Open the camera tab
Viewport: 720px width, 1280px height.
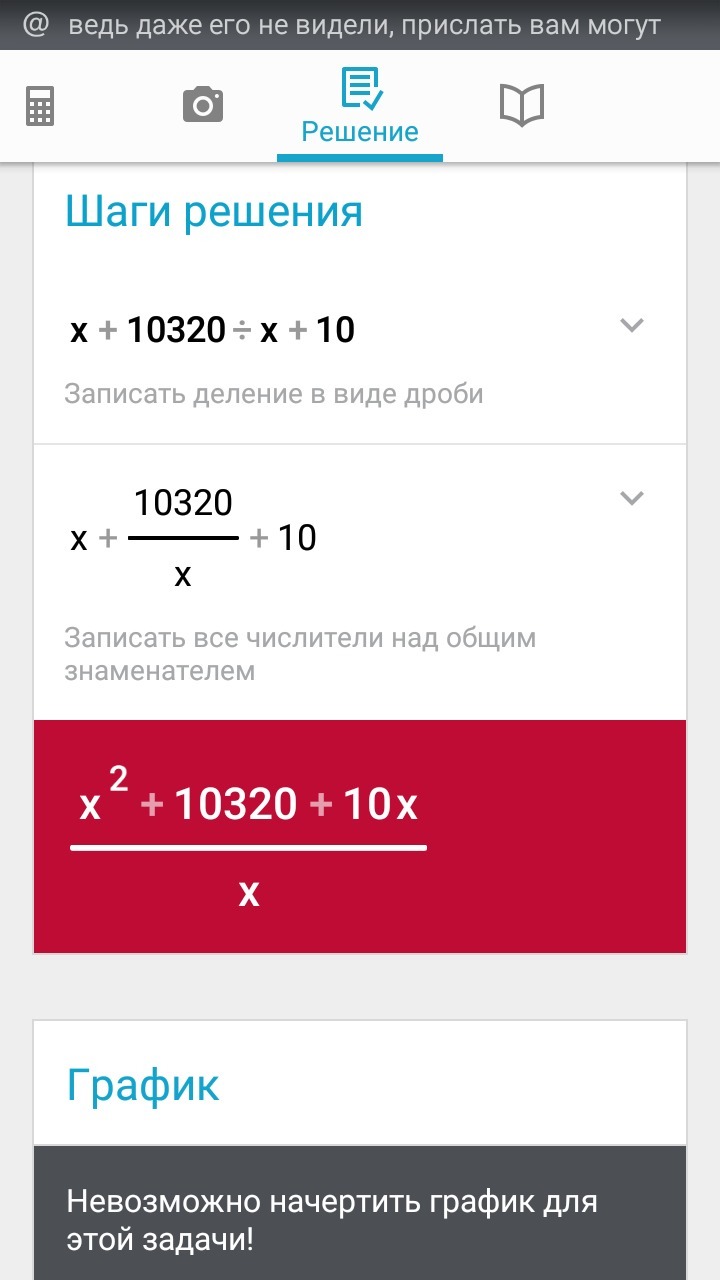tap(203, 104)
